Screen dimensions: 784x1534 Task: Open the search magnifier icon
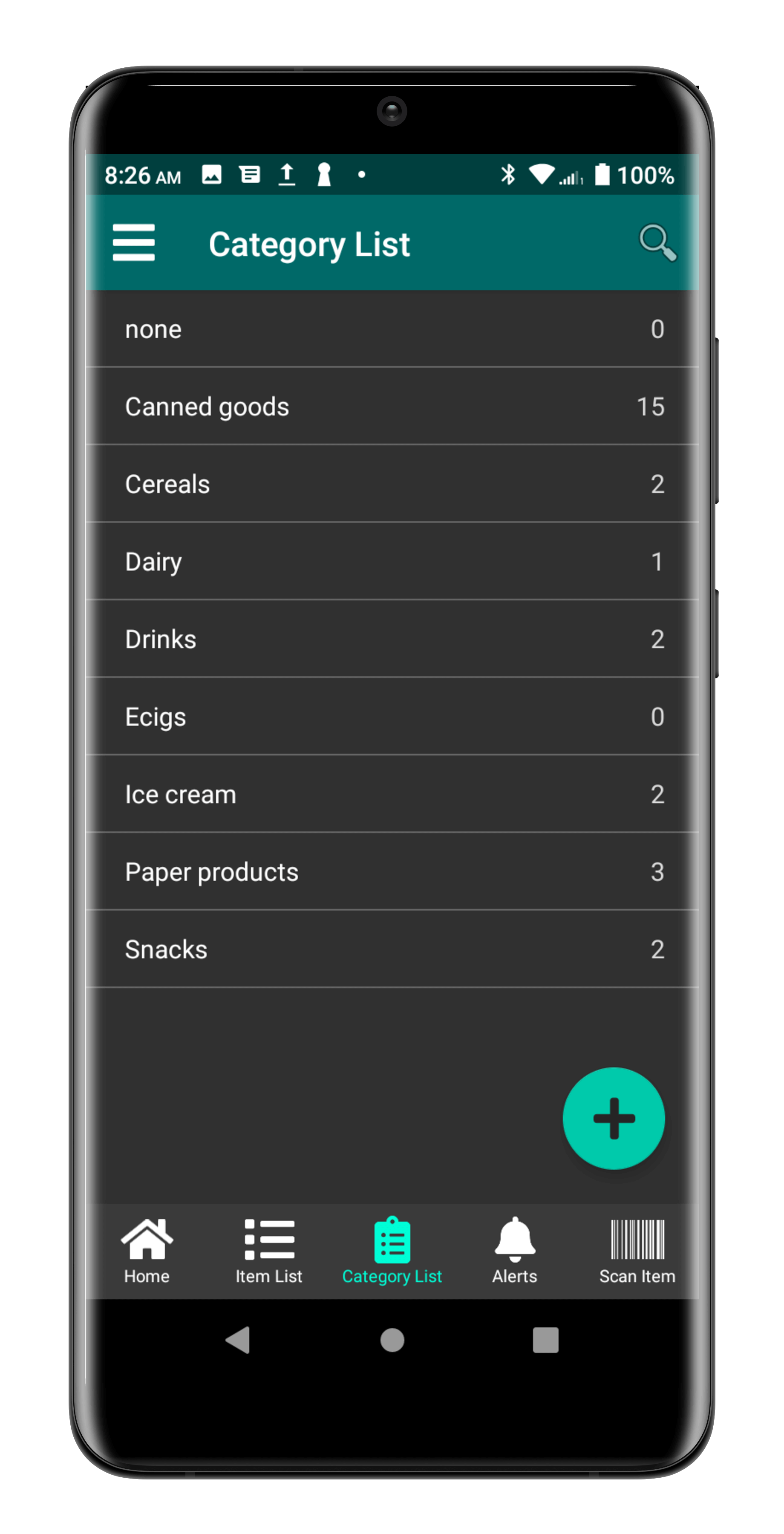tap(657, 242)
